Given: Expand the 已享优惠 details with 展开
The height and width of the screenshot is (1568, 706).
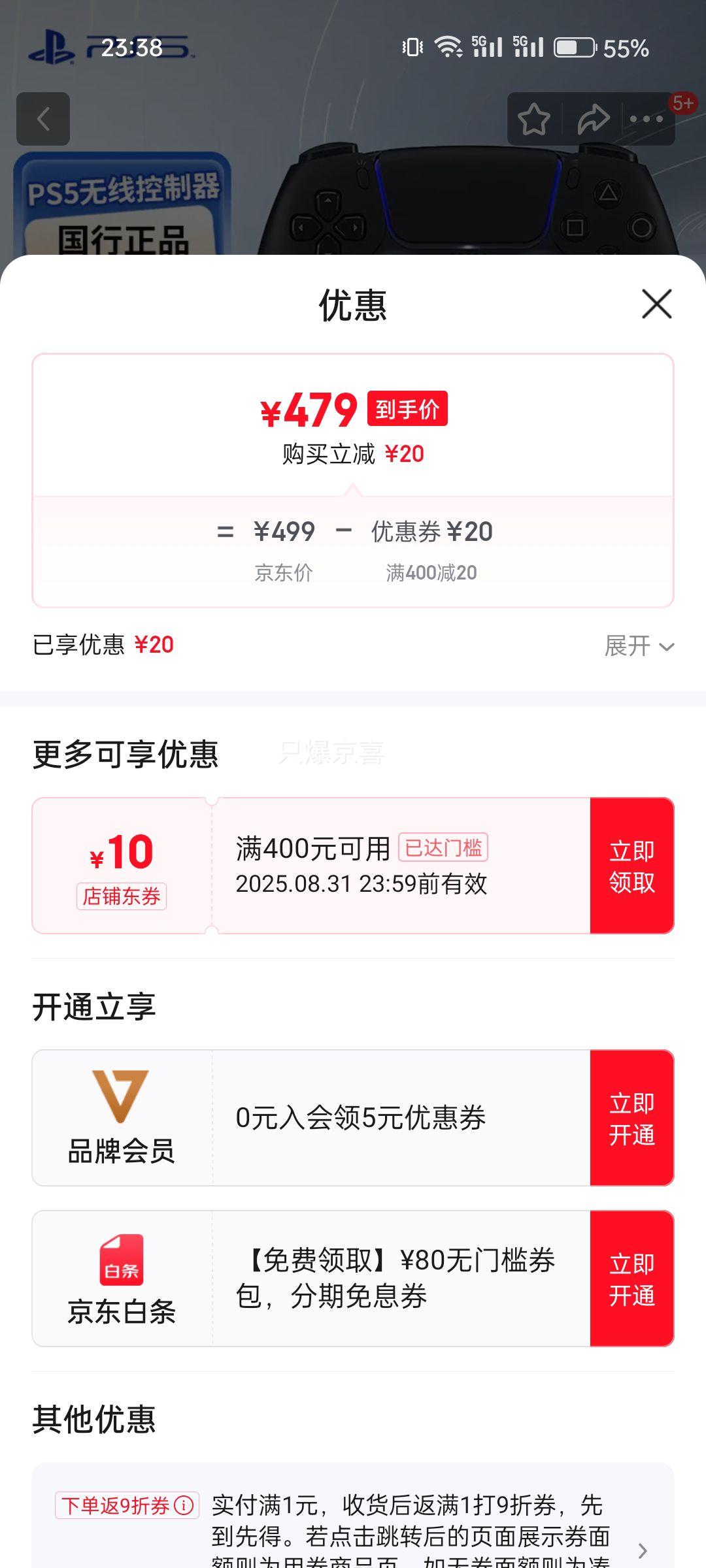Looking at the screenshot, I should coord(639,646).
